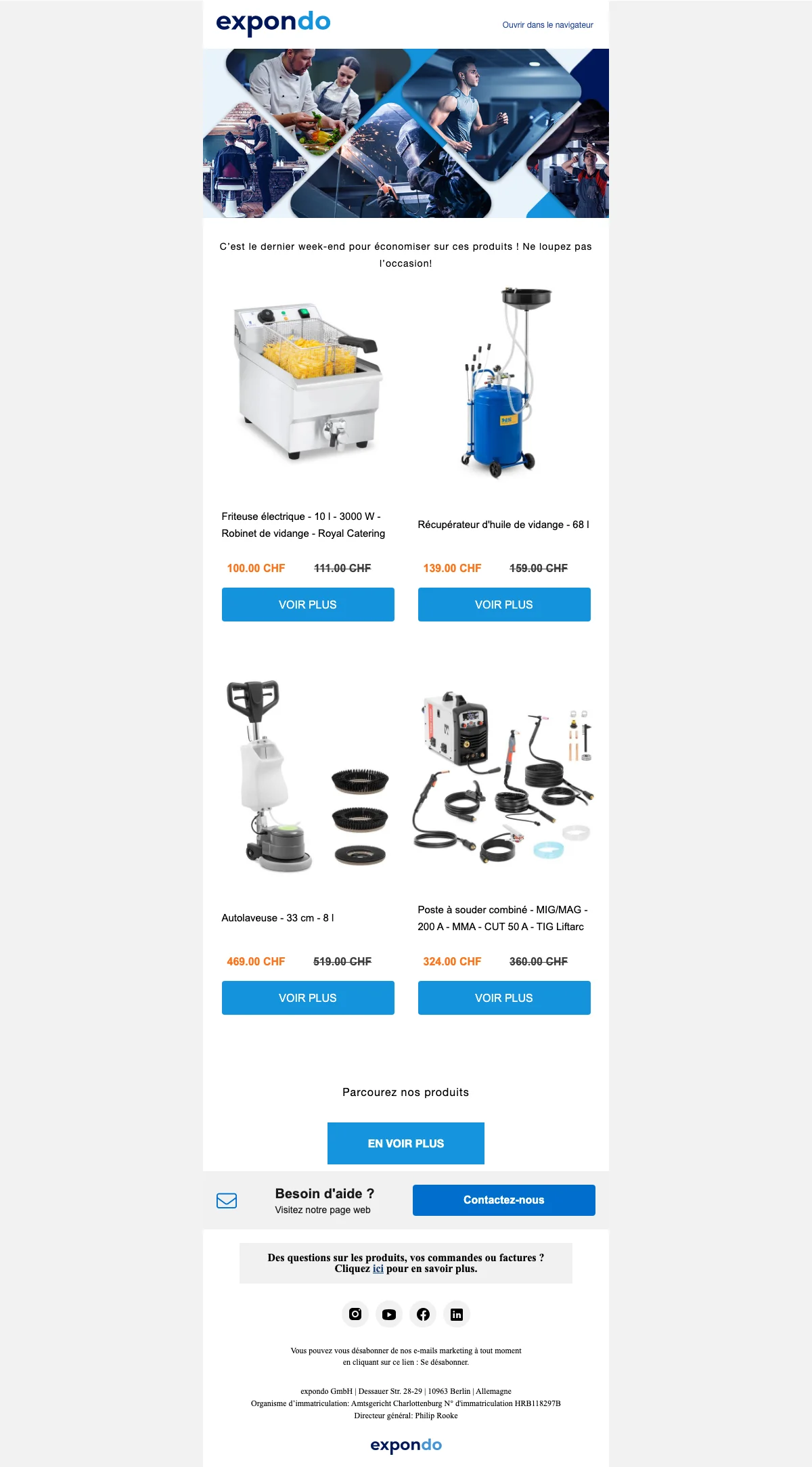Open the promotional hero banner

pos(406,133)
